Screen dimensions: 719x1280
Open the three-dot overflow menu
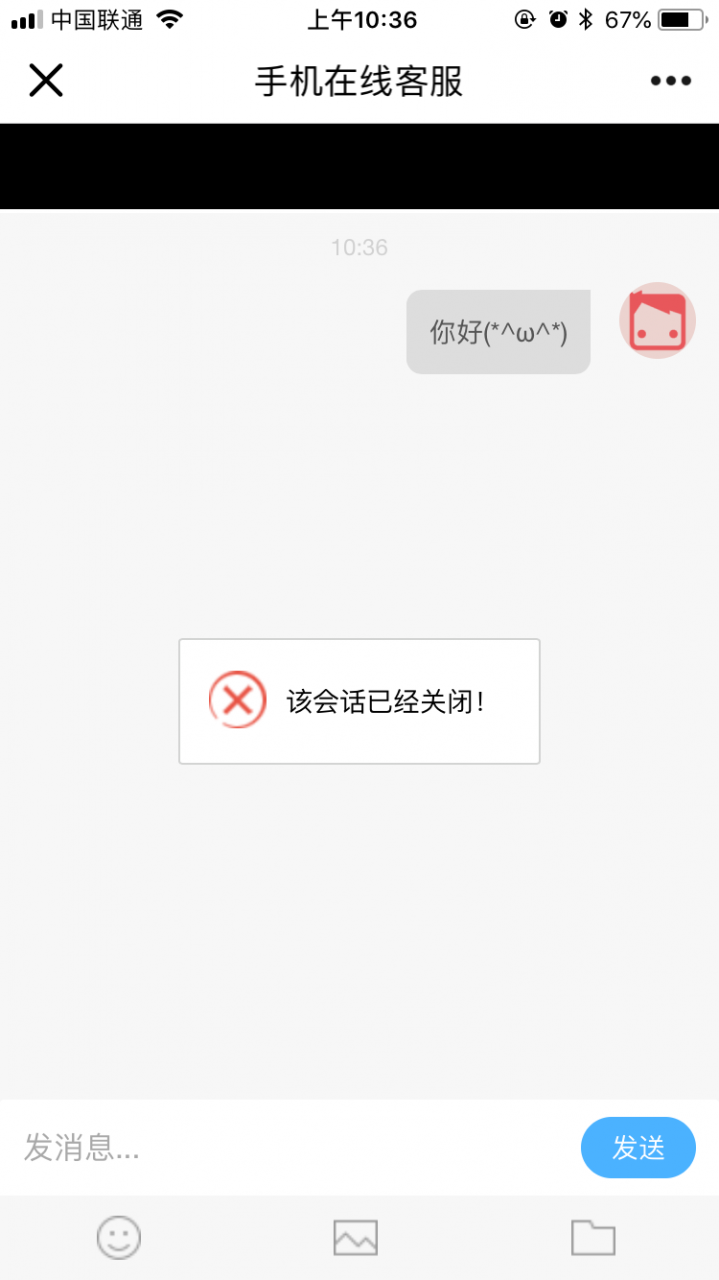coord(670,81)
